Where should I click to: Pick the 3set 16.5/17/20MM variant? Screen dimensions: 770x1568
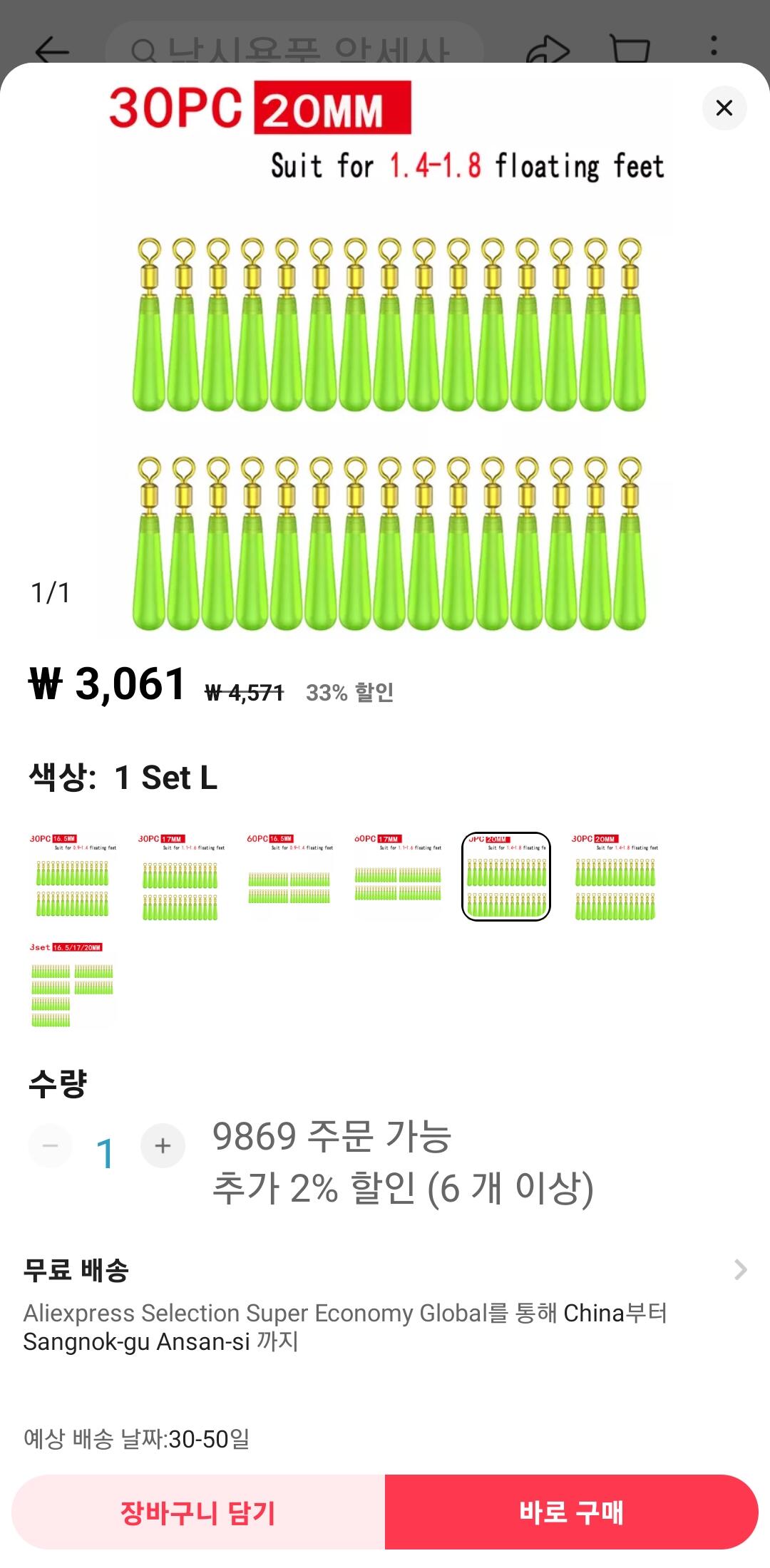(x=73, y=985)
